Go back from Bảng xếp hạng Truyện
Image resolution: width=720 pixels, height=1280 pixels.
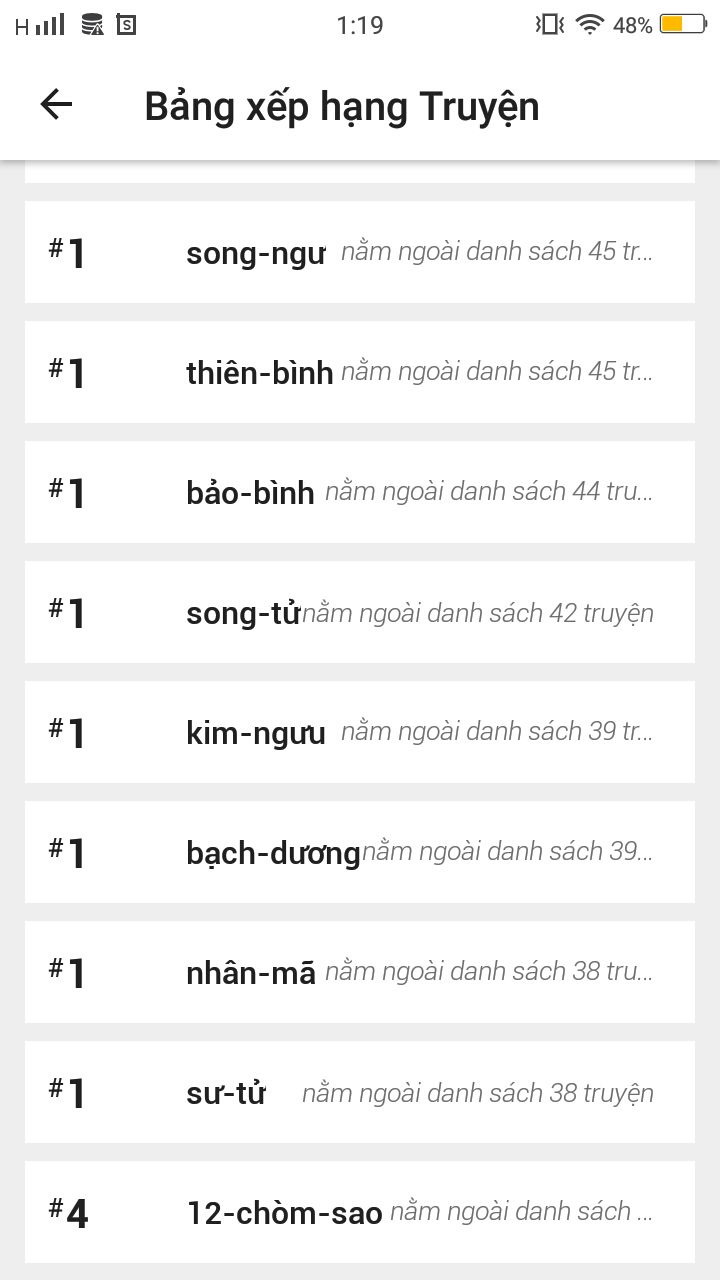[x=56, y=105]
